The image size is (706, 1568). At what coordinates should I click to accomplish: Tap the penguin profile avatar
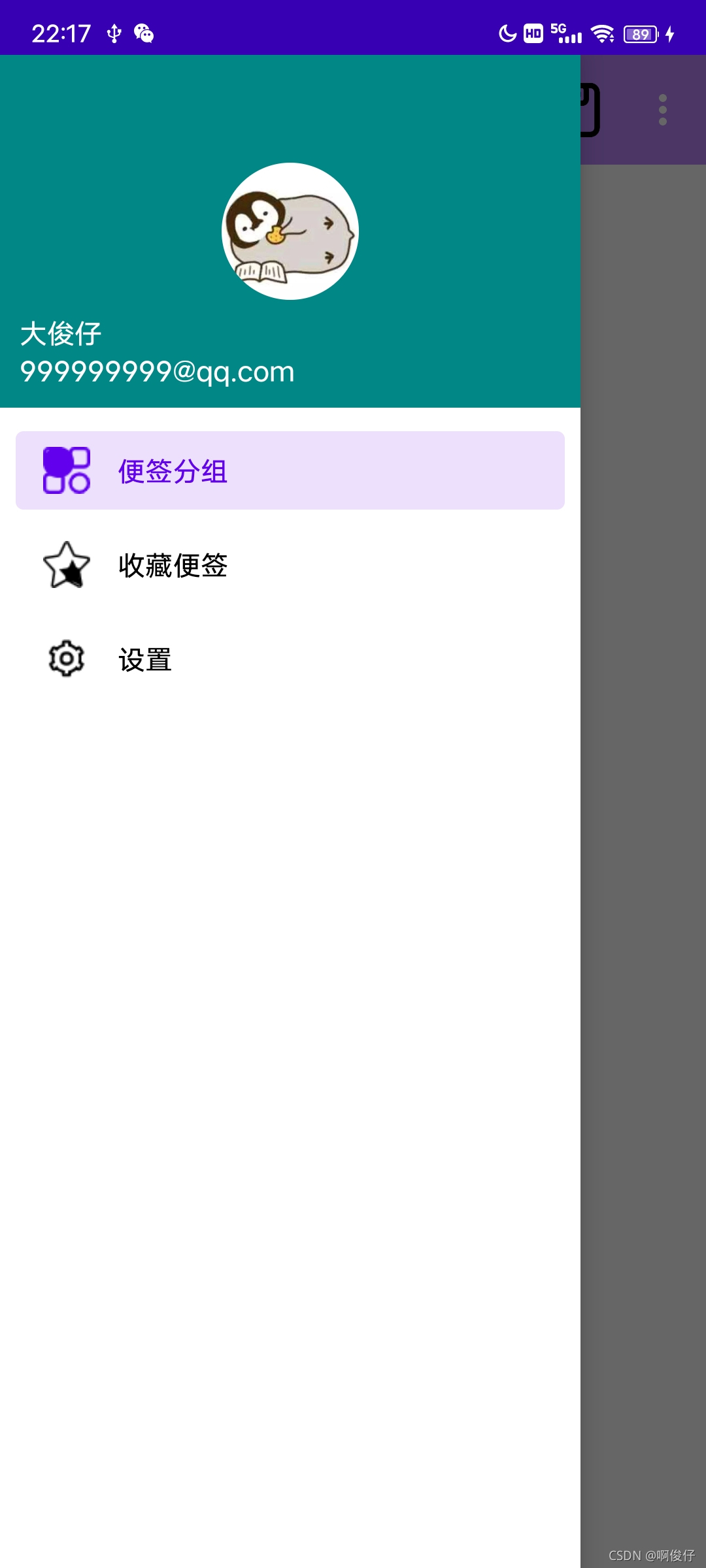(x=290, y=231)
